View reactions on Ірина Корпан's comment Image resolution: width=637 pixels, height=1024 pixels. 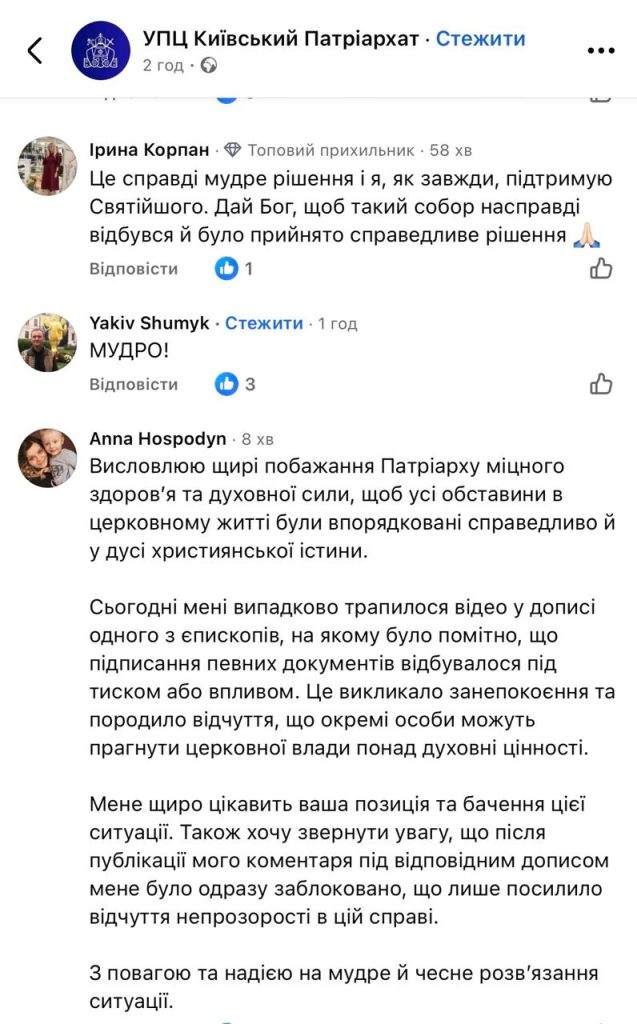(235, 268)
